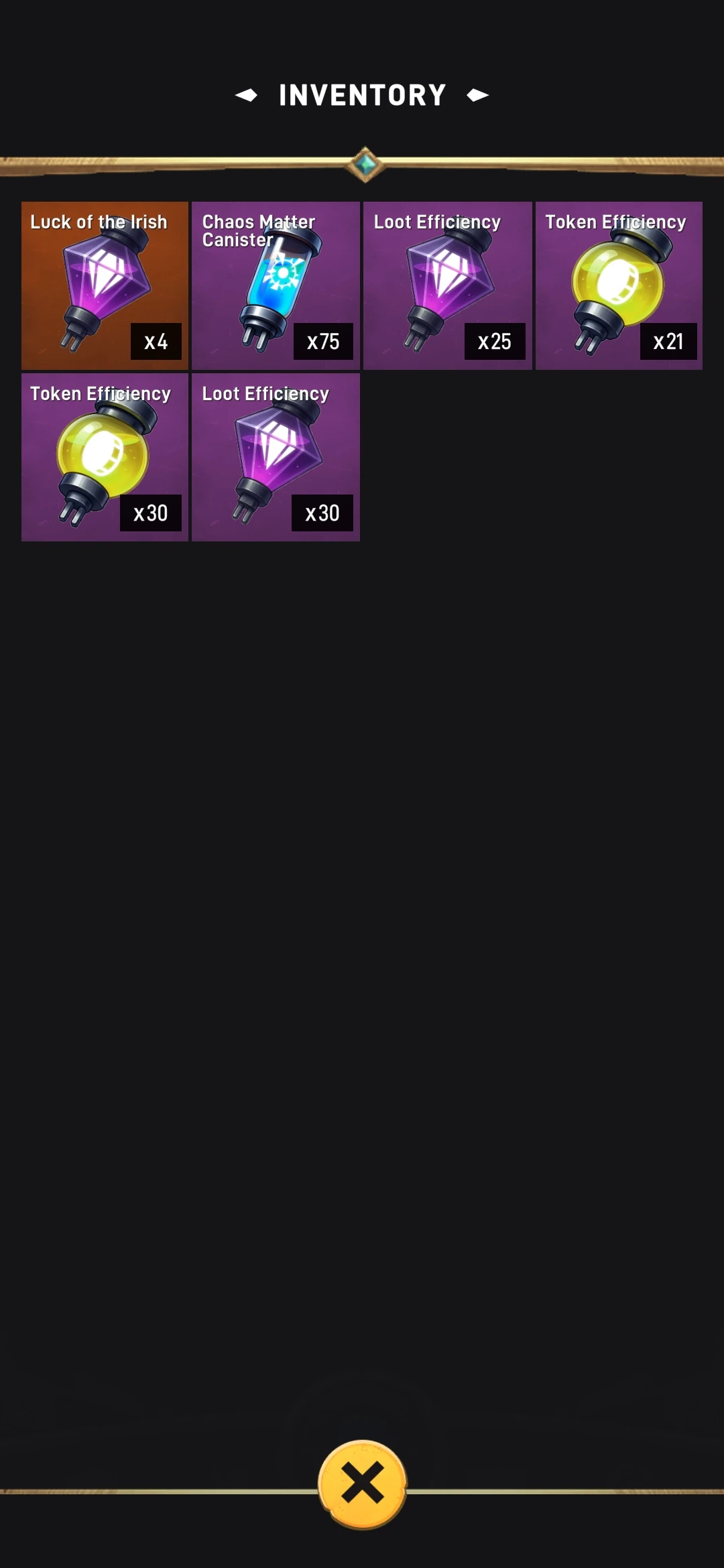Close the inventory with the X button
This screenshot has height=1568, width=724.
point(362,1484)
